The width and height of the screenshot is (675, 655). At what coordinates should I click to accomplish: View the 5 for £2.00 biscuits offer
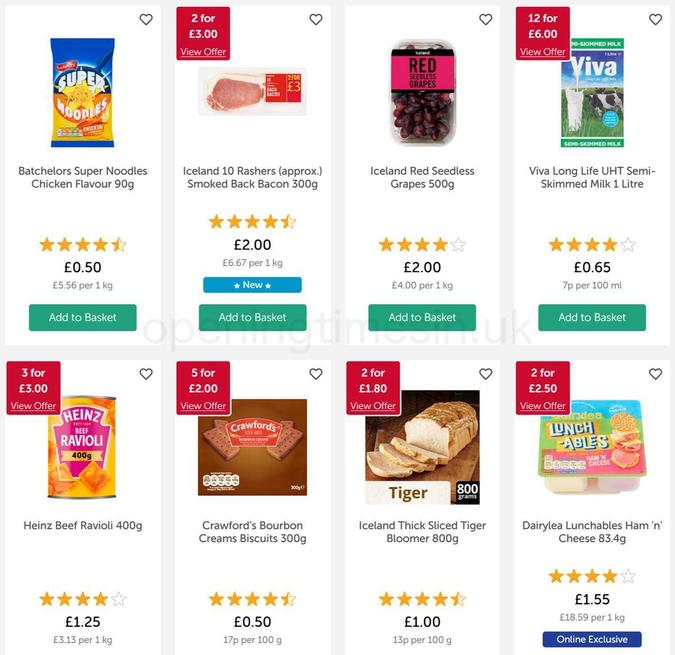click(x=203, y=406)
